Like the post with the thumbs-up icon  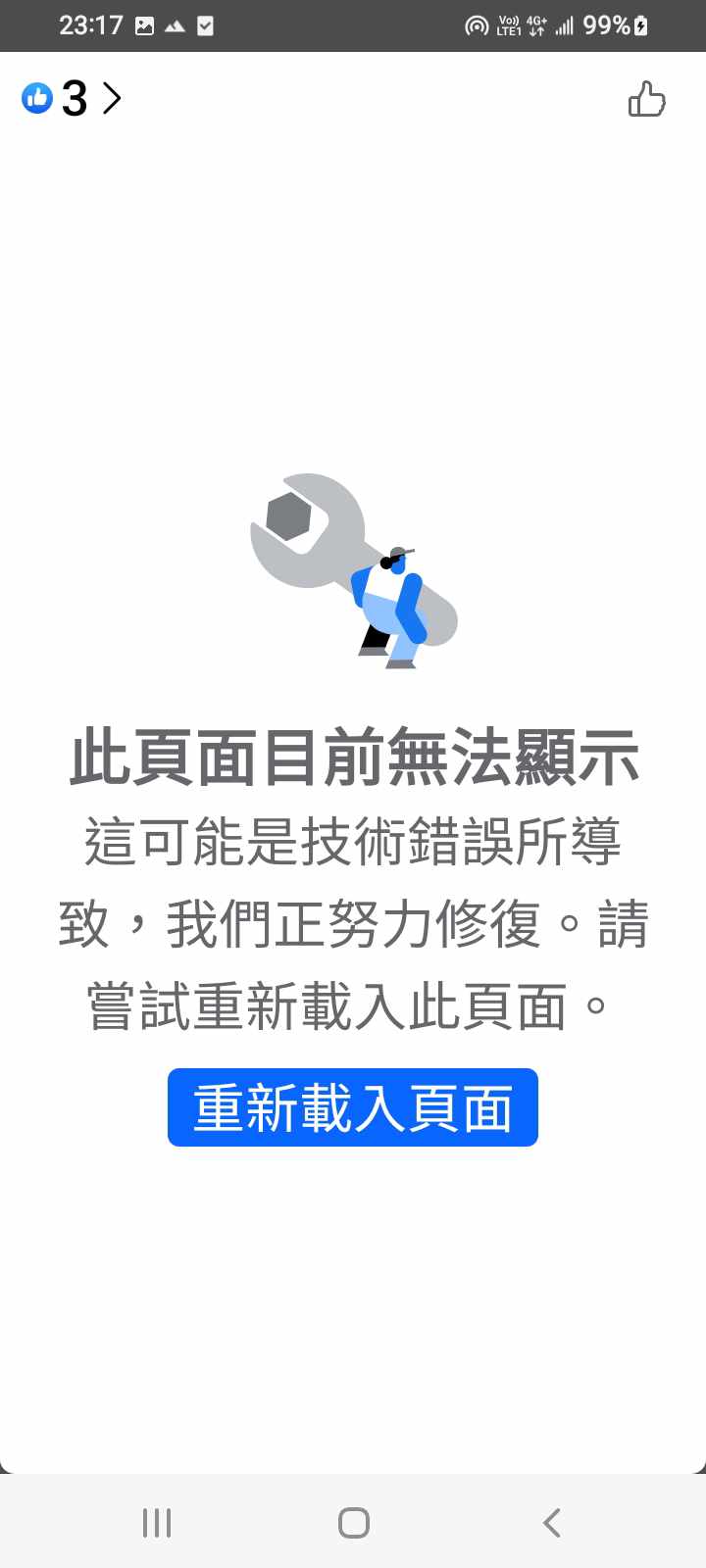click(646, 99)
